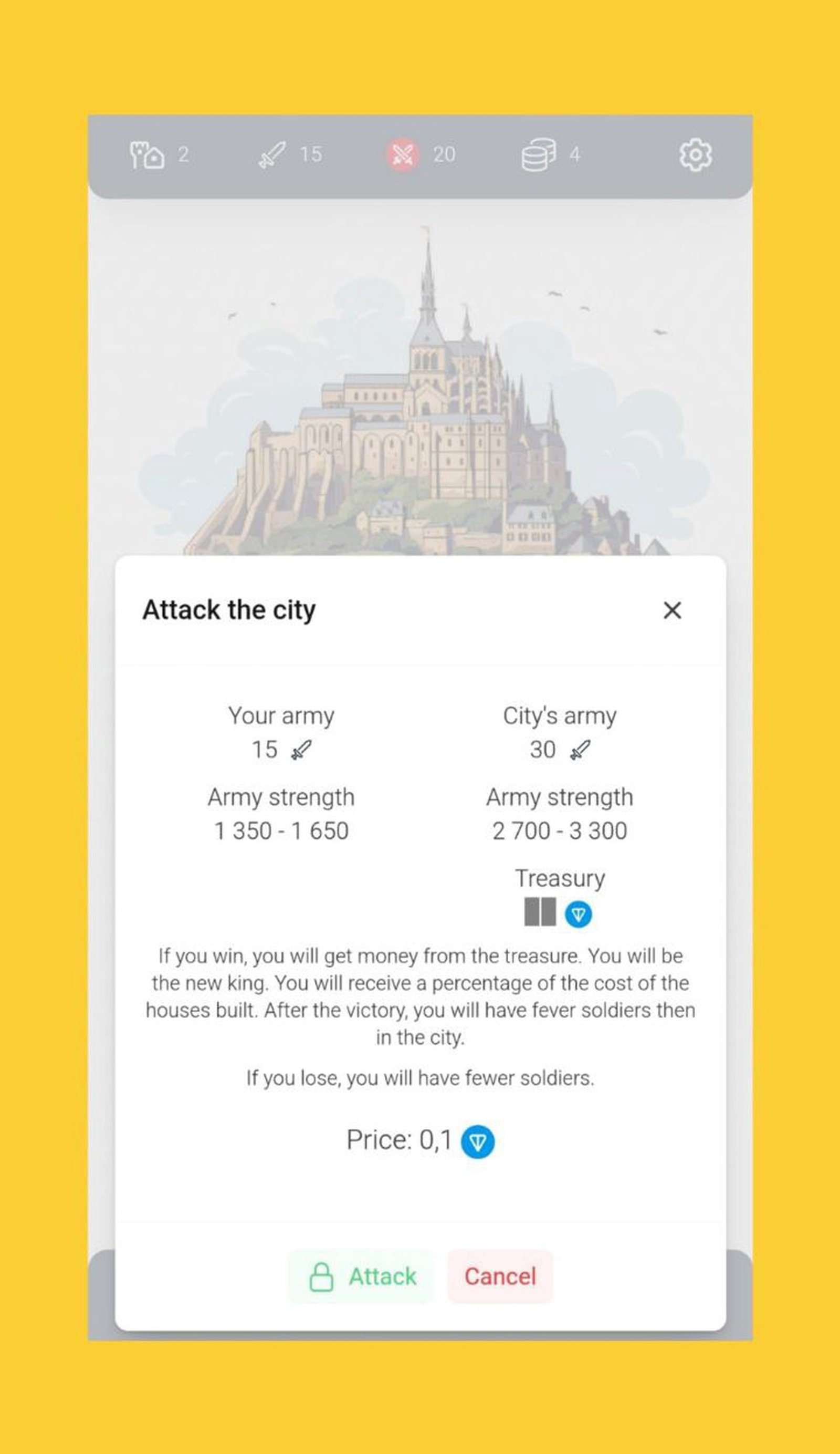Click Your army strength range 1 350 - 1 650
Image resolution: width=840 pixels, height=1454 pixels.
pyautogui.click(x=281, y=831)
